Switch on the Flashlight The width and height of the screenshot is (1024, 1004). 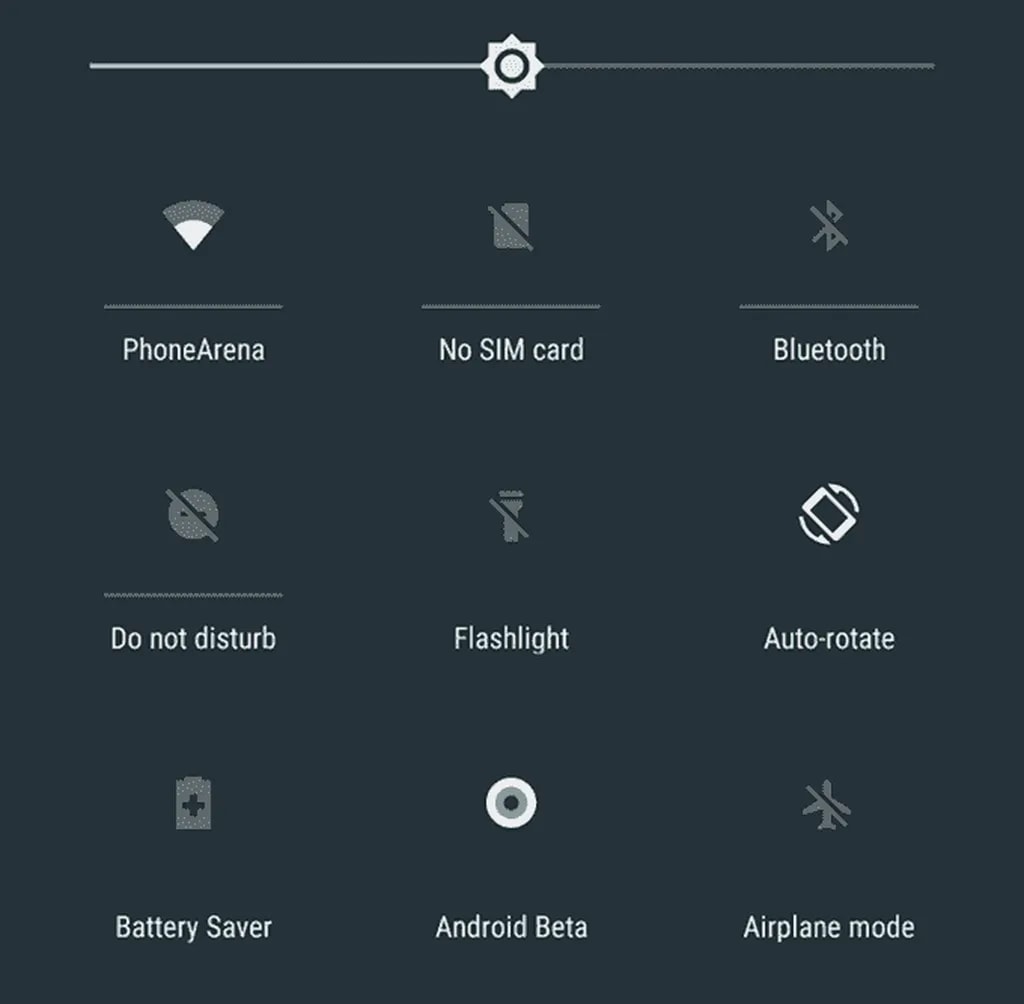pyautogui.click(x=511, y=515)
